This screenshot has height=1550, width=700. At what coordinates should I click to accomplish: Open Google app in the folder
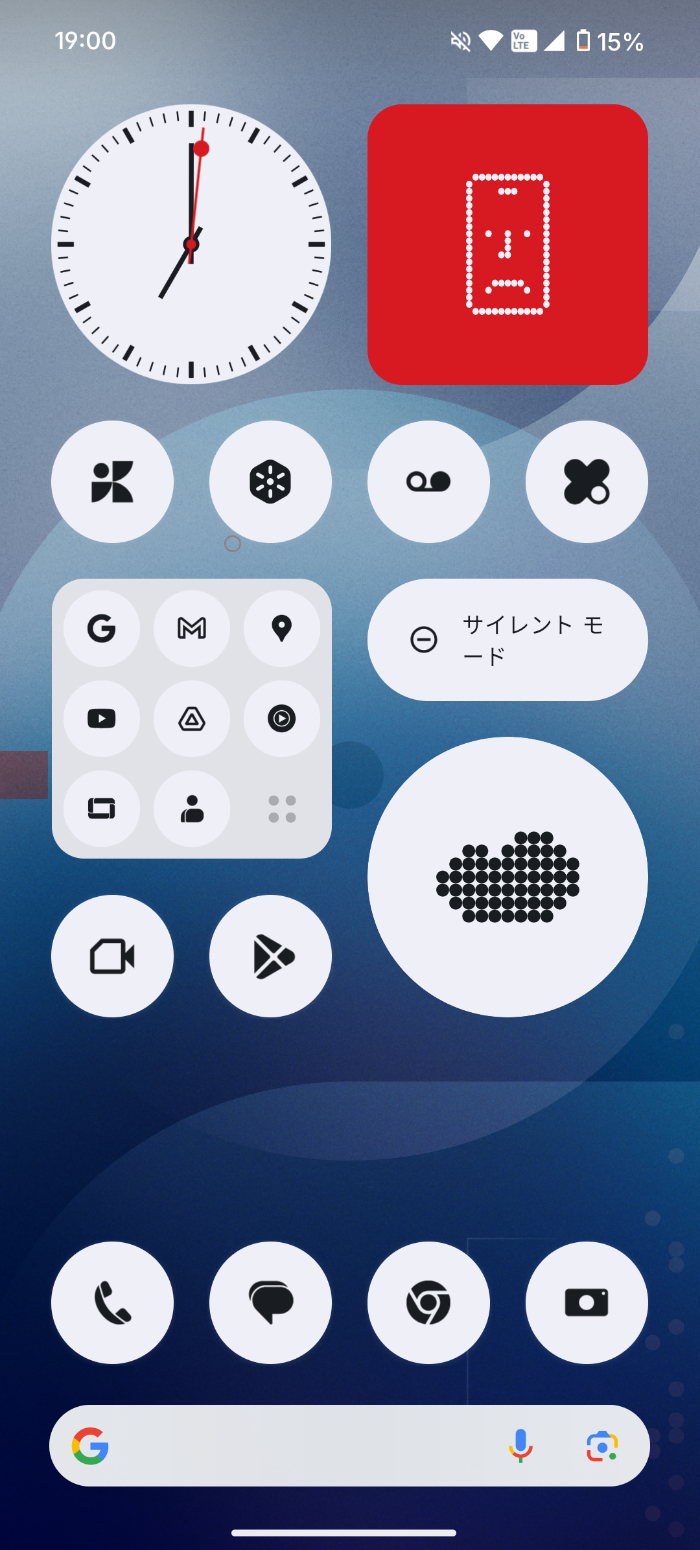[101, 628]
